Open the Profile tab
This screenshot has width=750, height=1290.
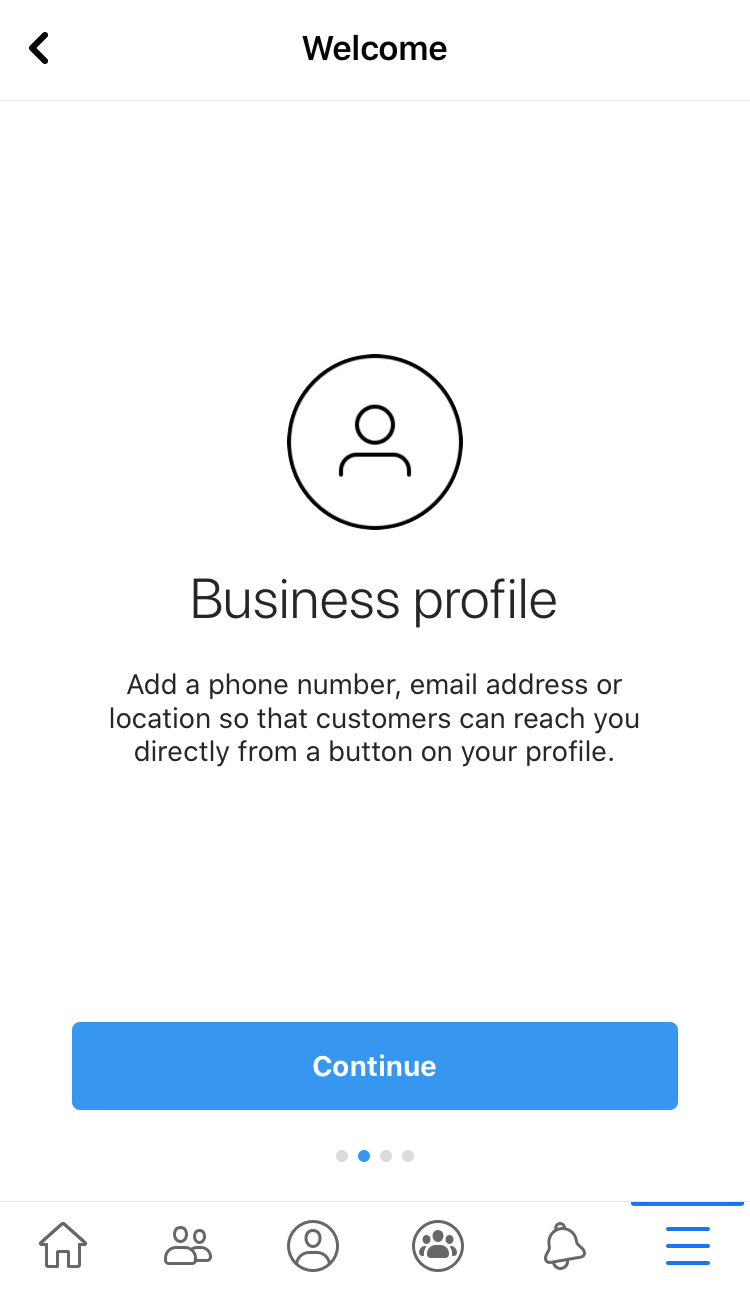click(x=313, y=1246)
